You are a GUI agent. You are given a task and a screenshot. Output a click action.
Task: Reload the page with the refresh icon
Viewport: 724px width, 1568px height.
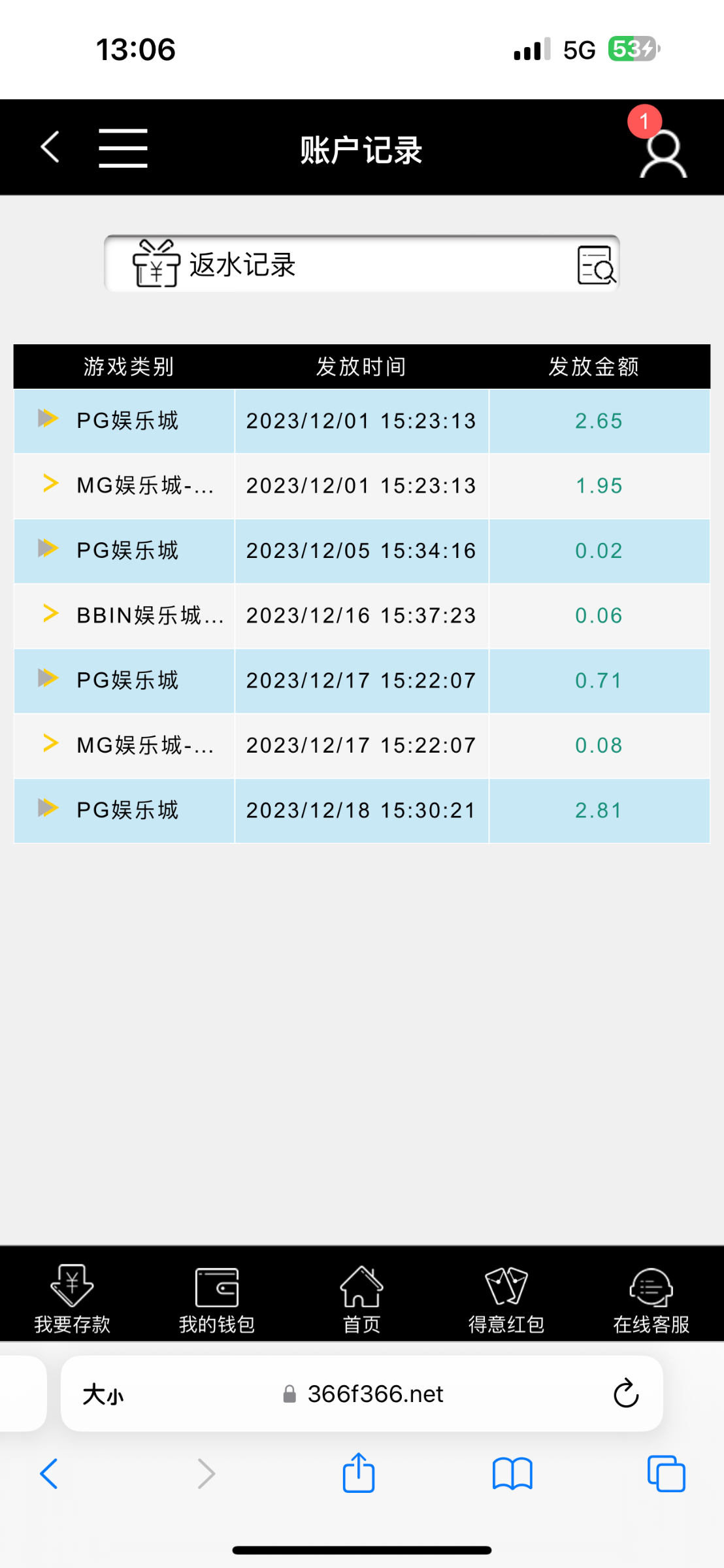pos(625,1393)
